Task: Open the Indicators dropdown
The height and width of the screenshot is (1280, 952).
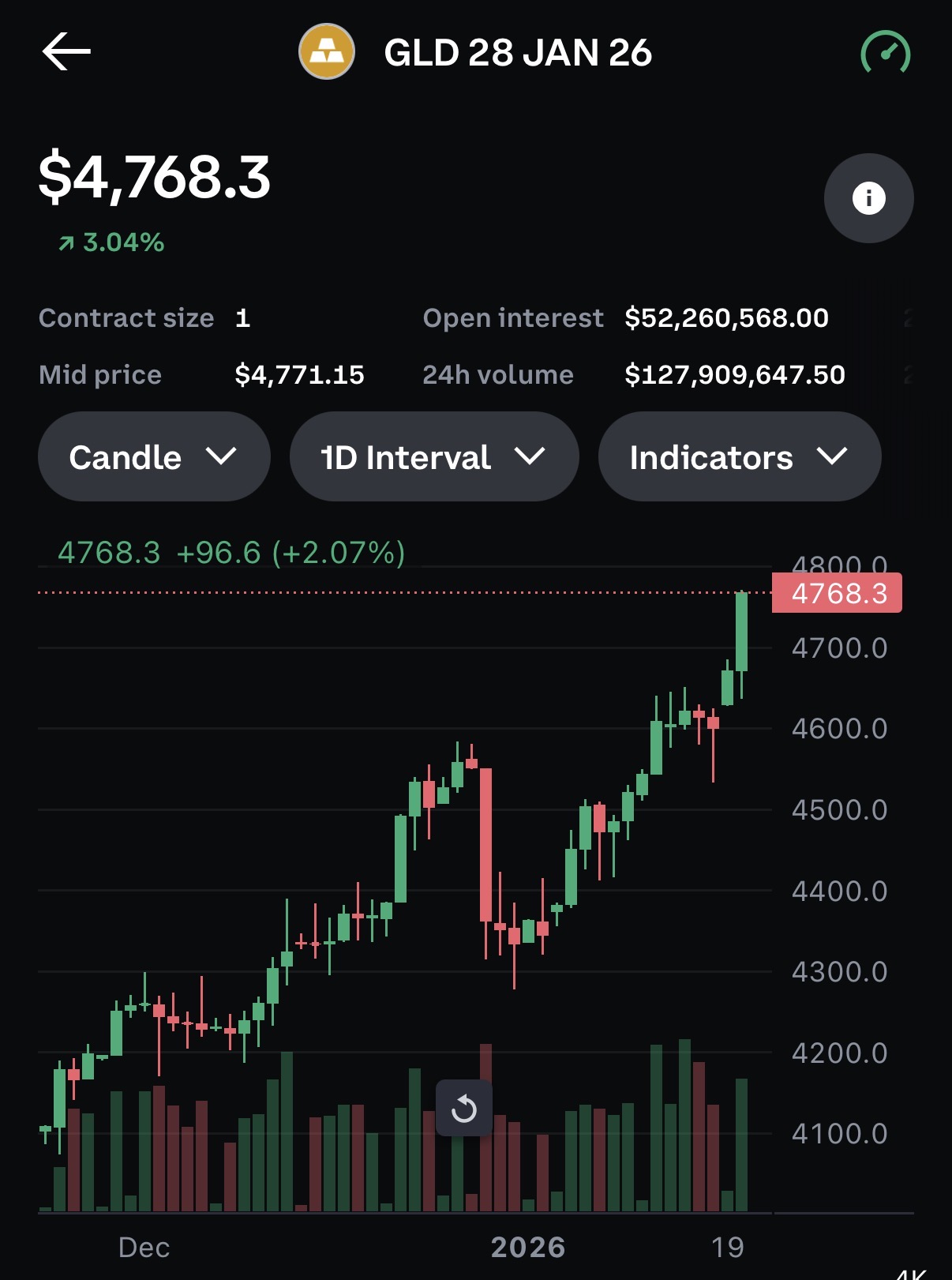Action: 739,457
